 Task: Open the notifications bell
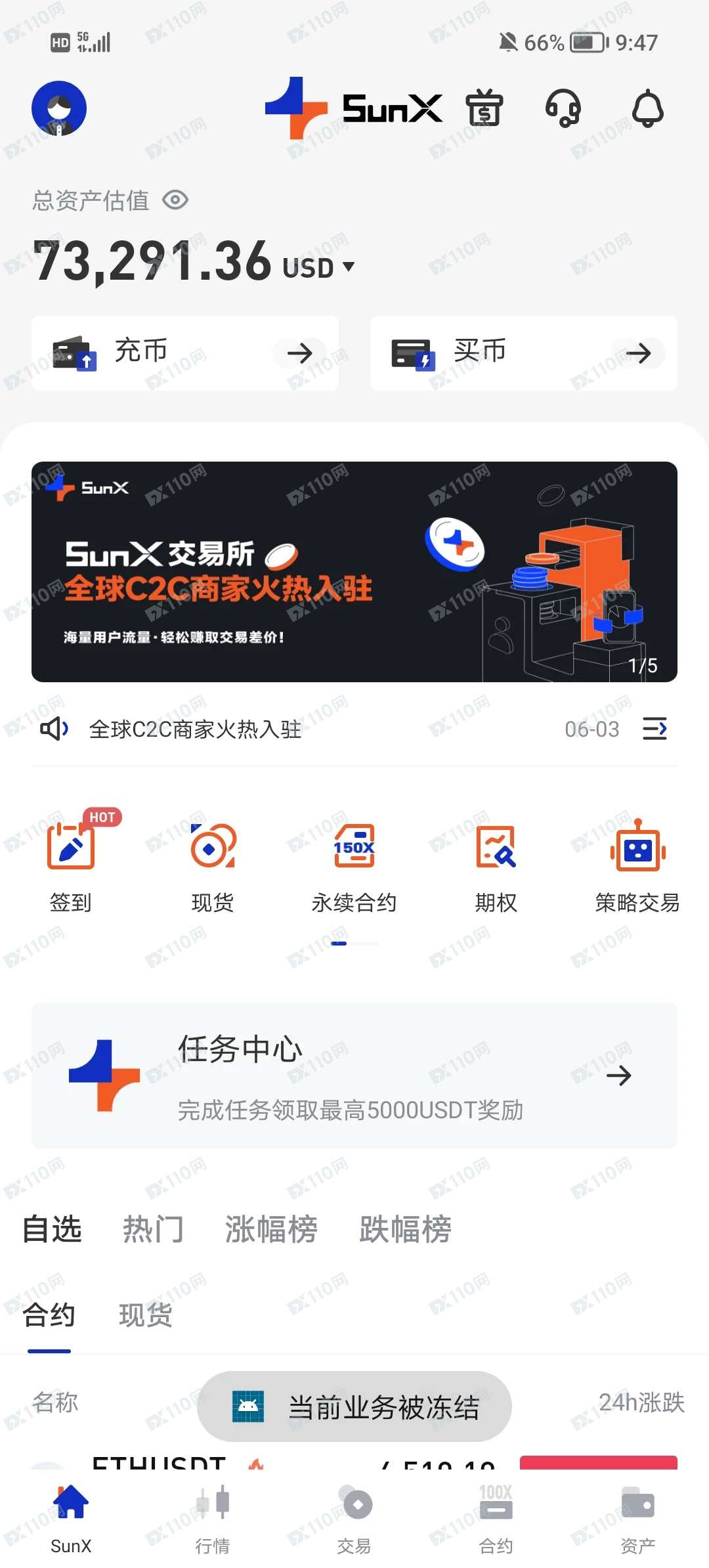pyautogui.click(x=647, y=108)
